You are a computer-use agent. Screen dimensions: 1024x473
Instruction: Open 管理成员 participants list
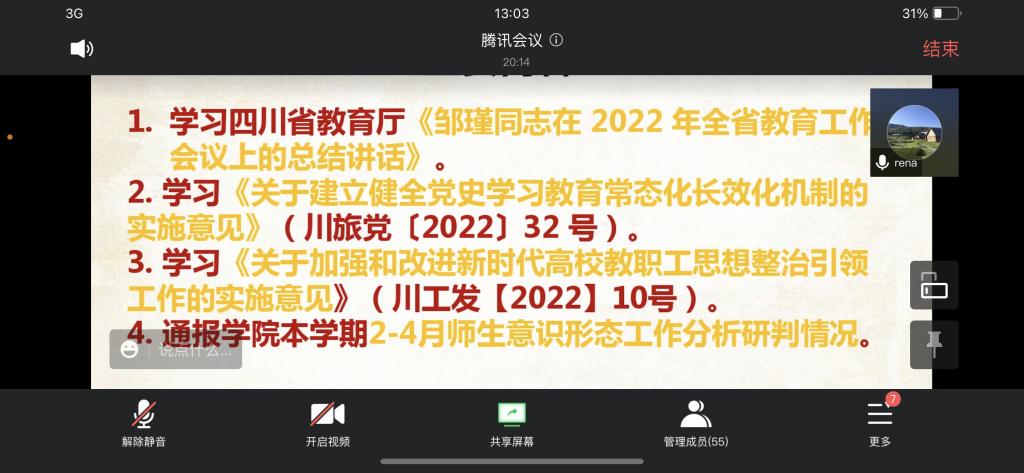click(696, 422)
